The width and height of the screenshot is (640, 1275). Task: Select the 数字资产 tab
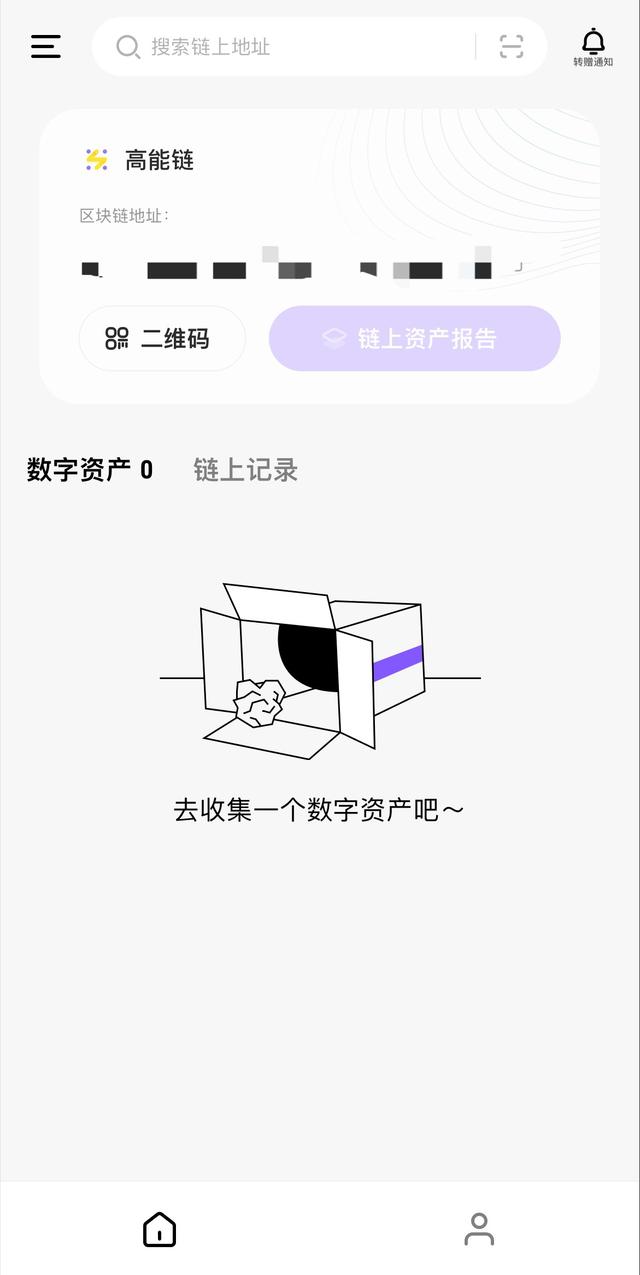90,470
